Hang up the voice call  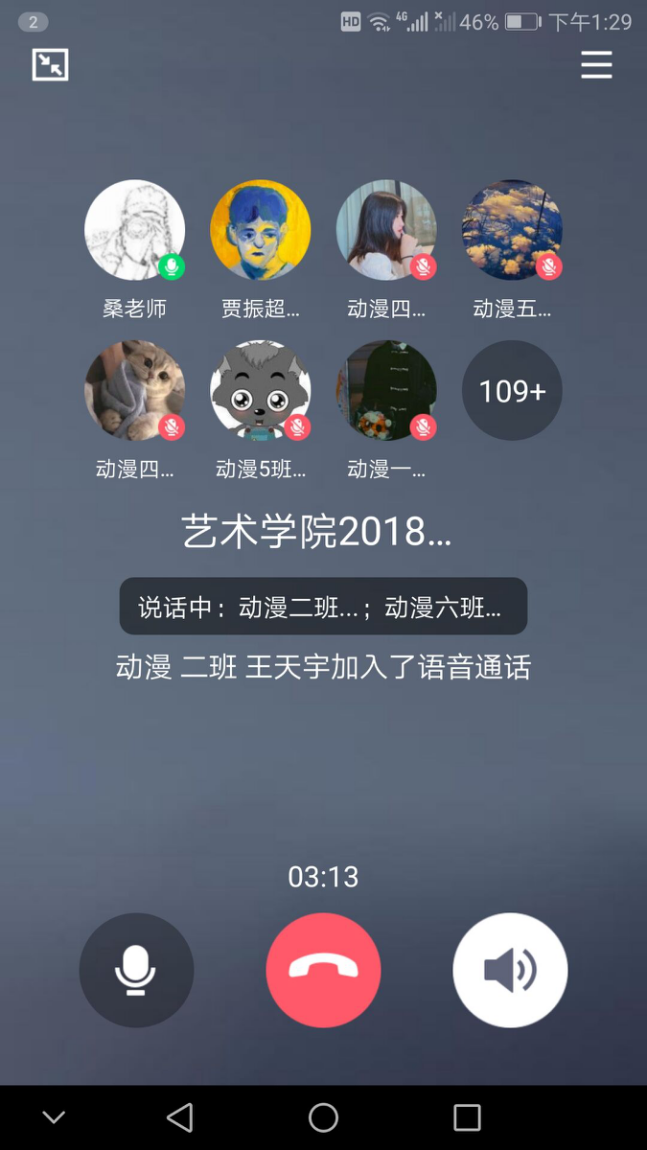(323, 969)
